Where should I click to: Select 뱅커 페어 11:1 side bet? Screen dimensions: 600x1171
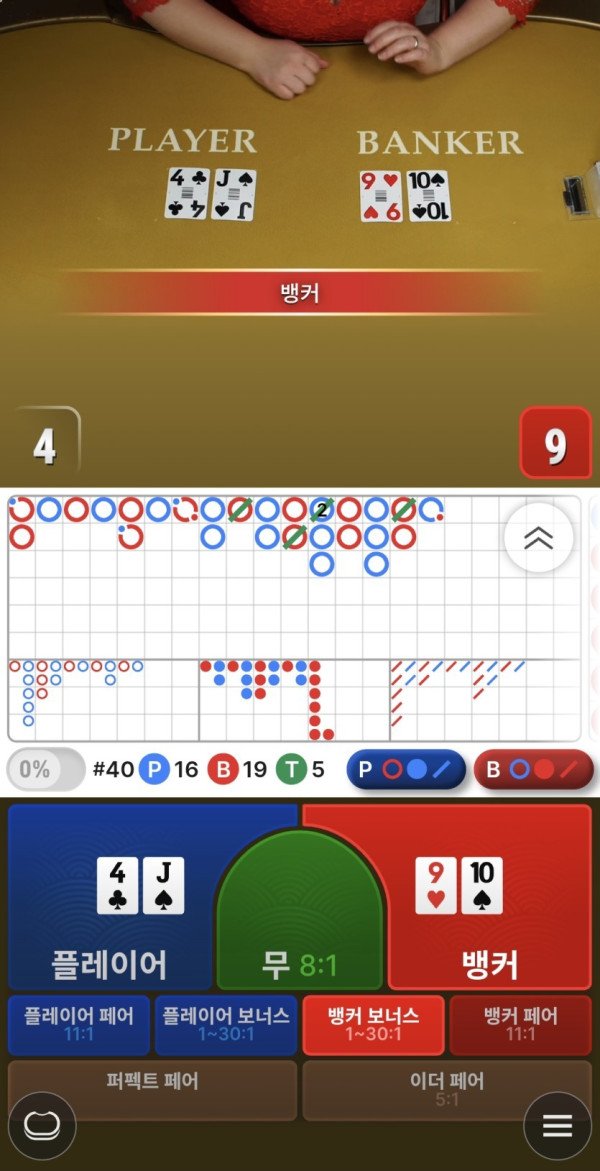[521, 1024]
